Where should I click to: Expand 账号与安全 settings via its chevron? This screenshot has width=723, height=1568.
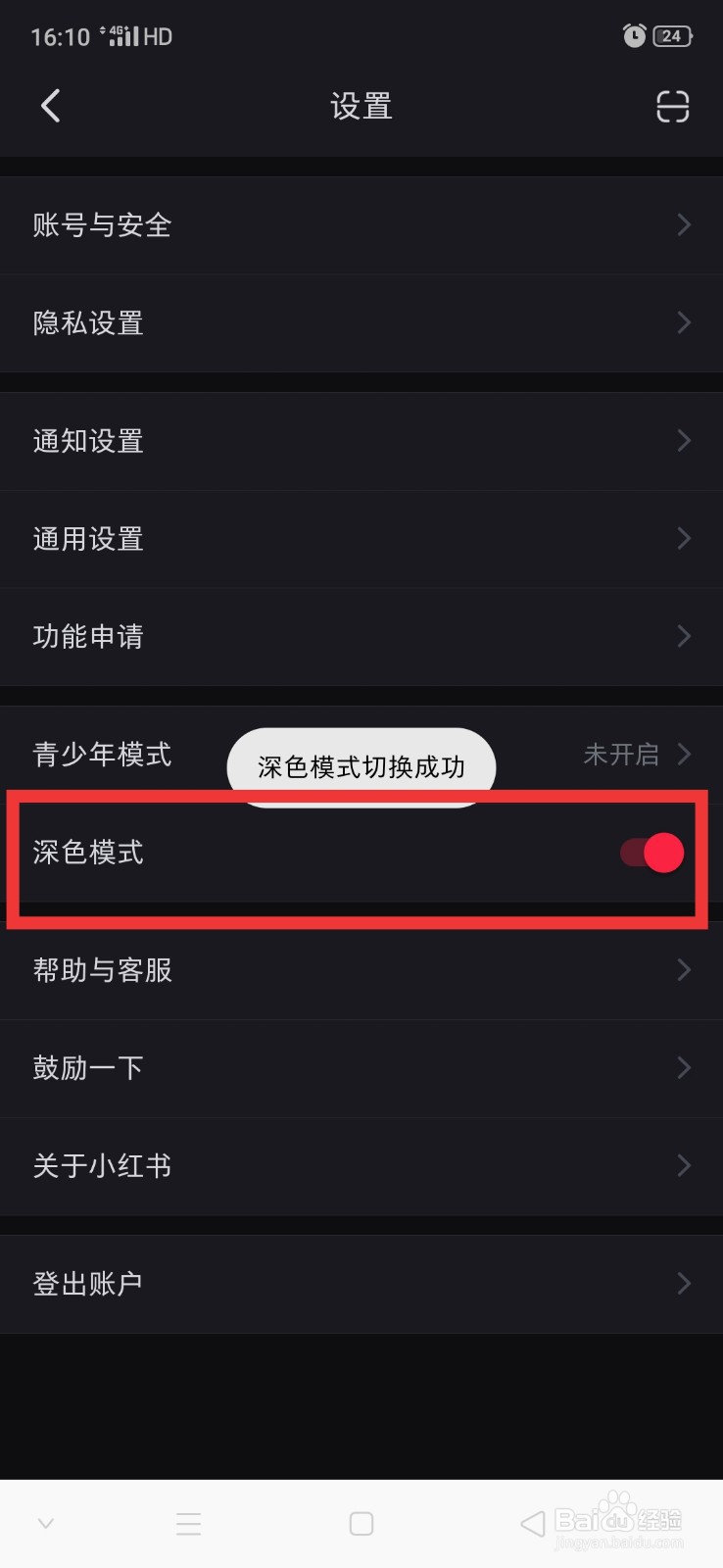[684, 225]
